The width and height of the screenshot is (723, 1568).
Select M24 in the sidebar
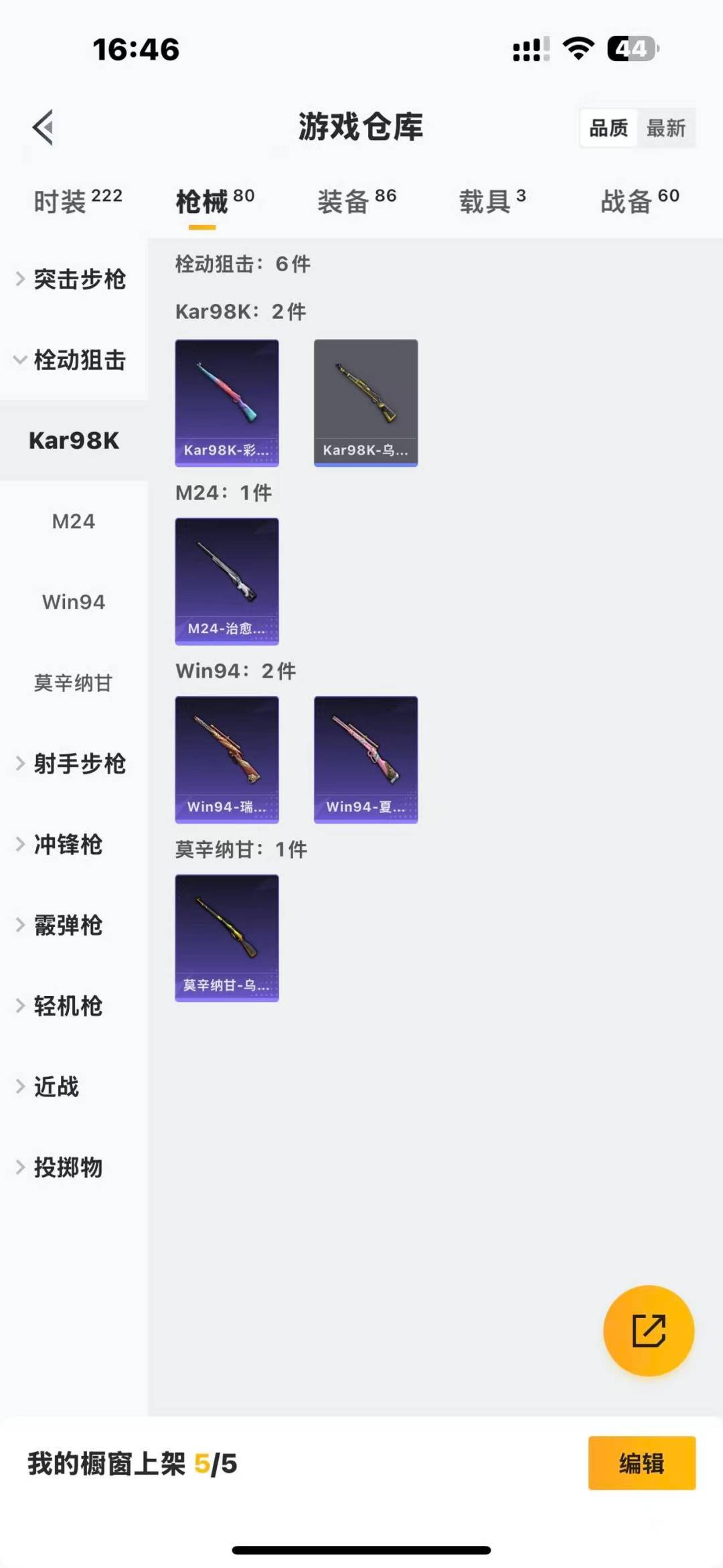74,521
